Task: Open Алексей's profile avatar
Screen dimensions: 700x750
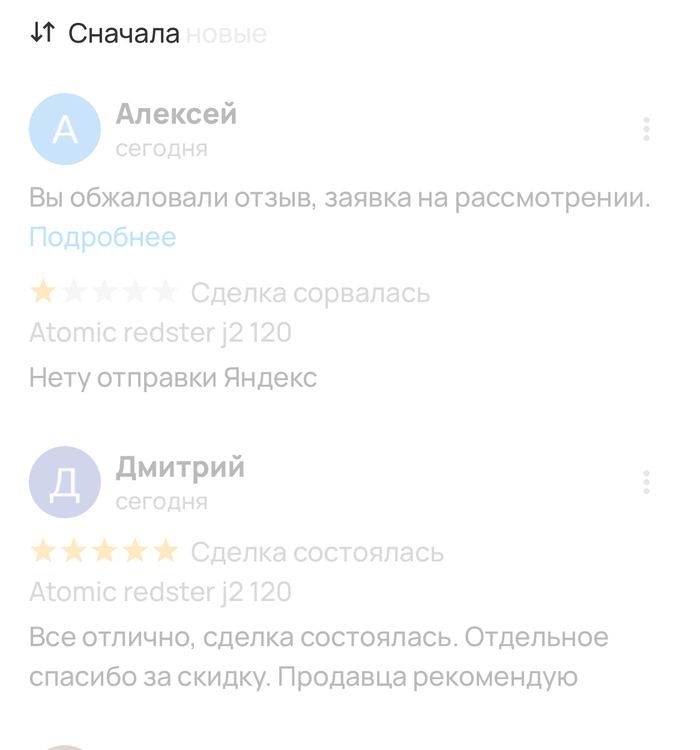Action: coord(65,129)
